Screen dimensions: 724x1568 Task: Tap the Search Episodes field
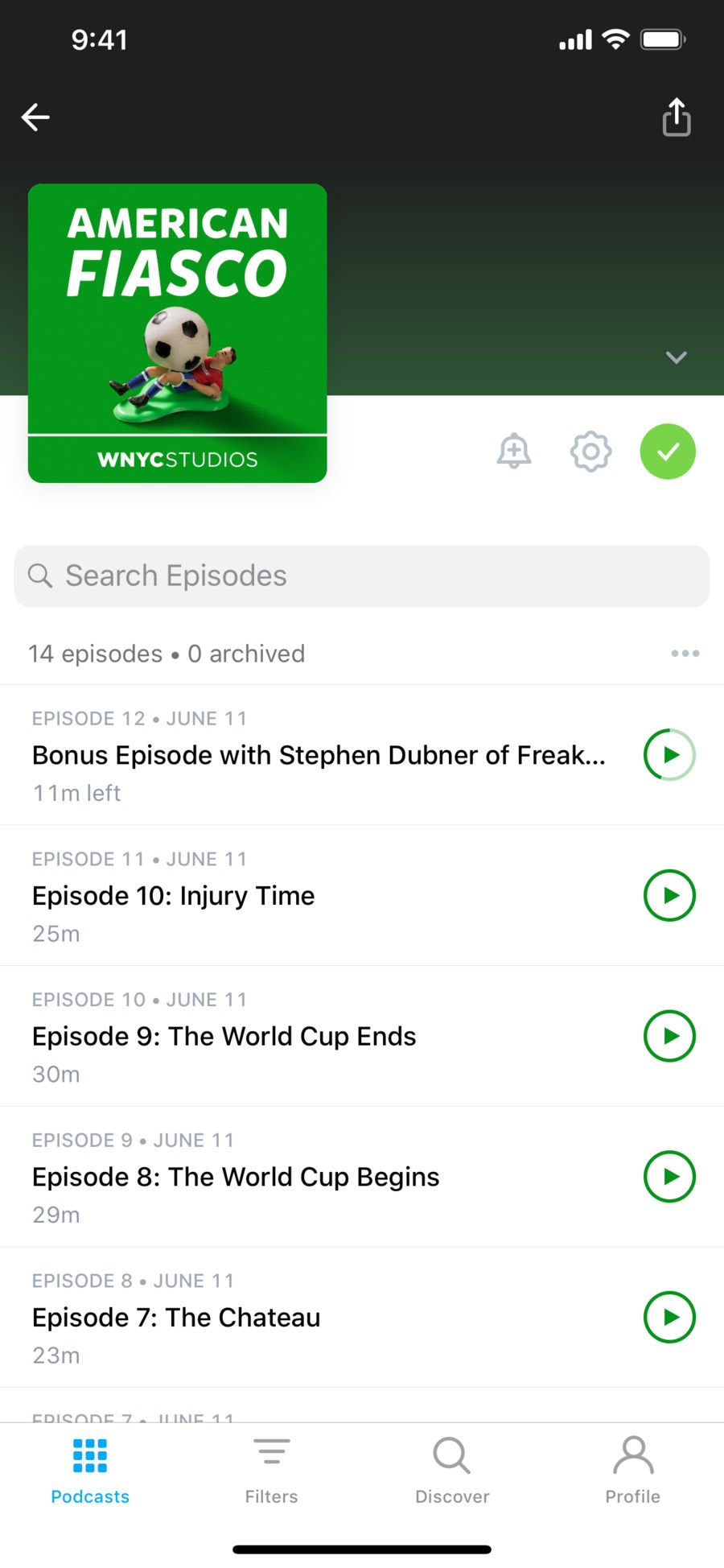pos(362,576)
